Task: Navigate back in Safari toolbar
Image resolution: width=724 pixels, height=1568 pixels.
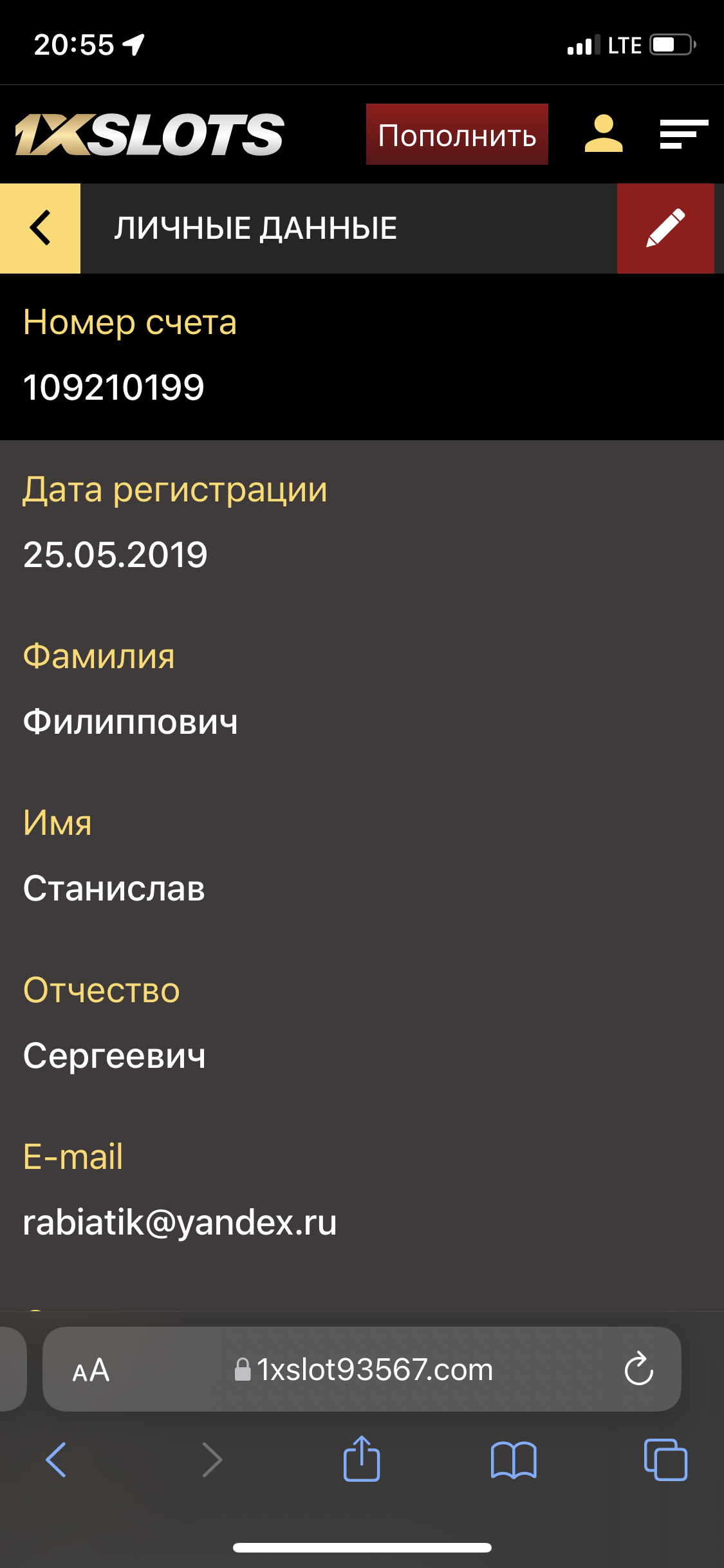Action: tap(56, 1459)
